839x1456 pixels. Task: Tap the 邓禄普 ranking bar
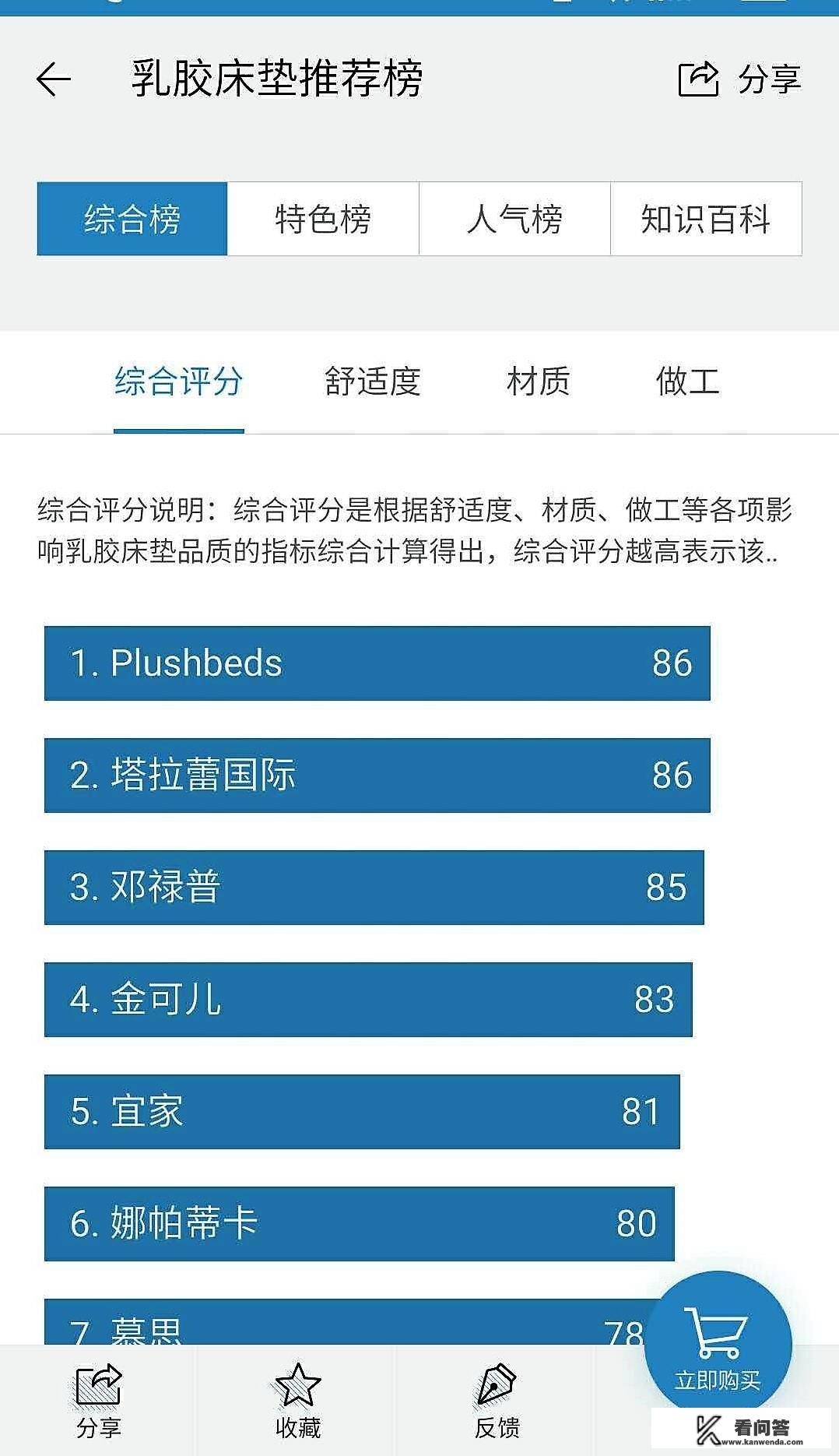point(374,888)
